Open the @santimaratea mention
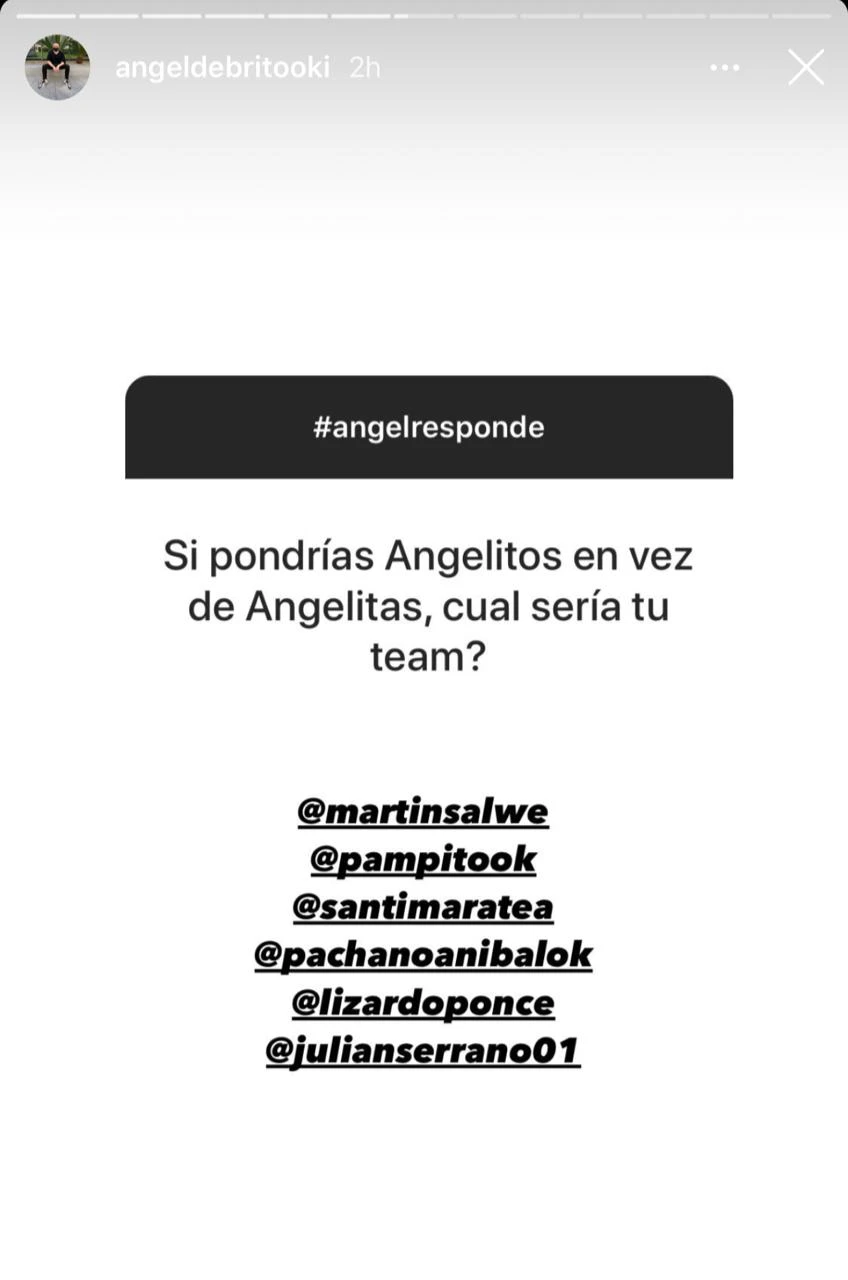Image resolution: width=848 pixels, height=1280 pixels. click(x=423, y=907)
